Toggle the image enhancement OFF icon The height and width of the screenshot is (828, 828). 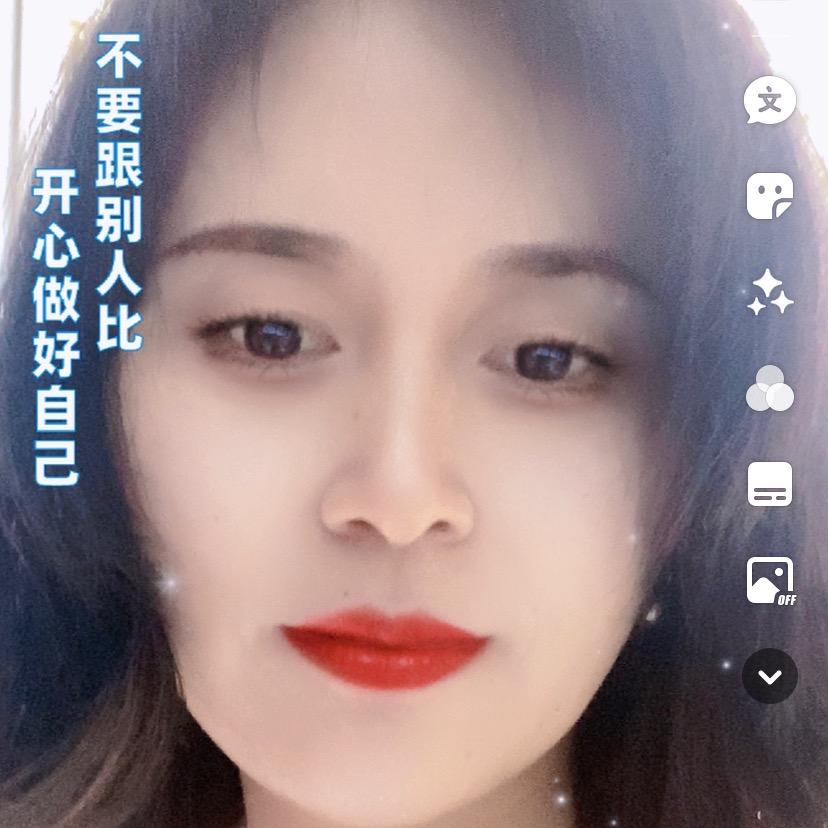point(770,581)
